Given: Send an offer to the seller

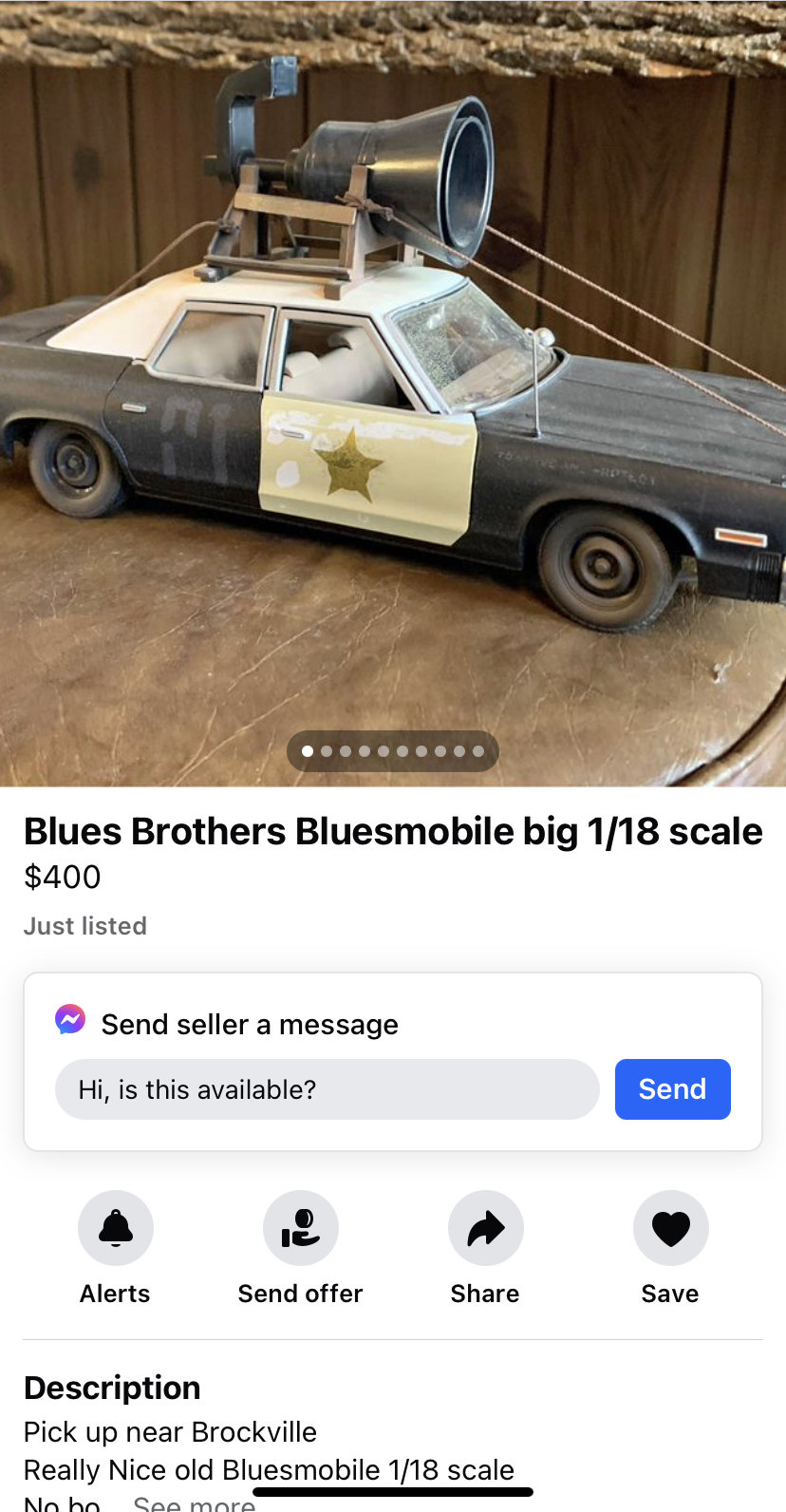Looking at the screenshot, I should coord(300,1228).
